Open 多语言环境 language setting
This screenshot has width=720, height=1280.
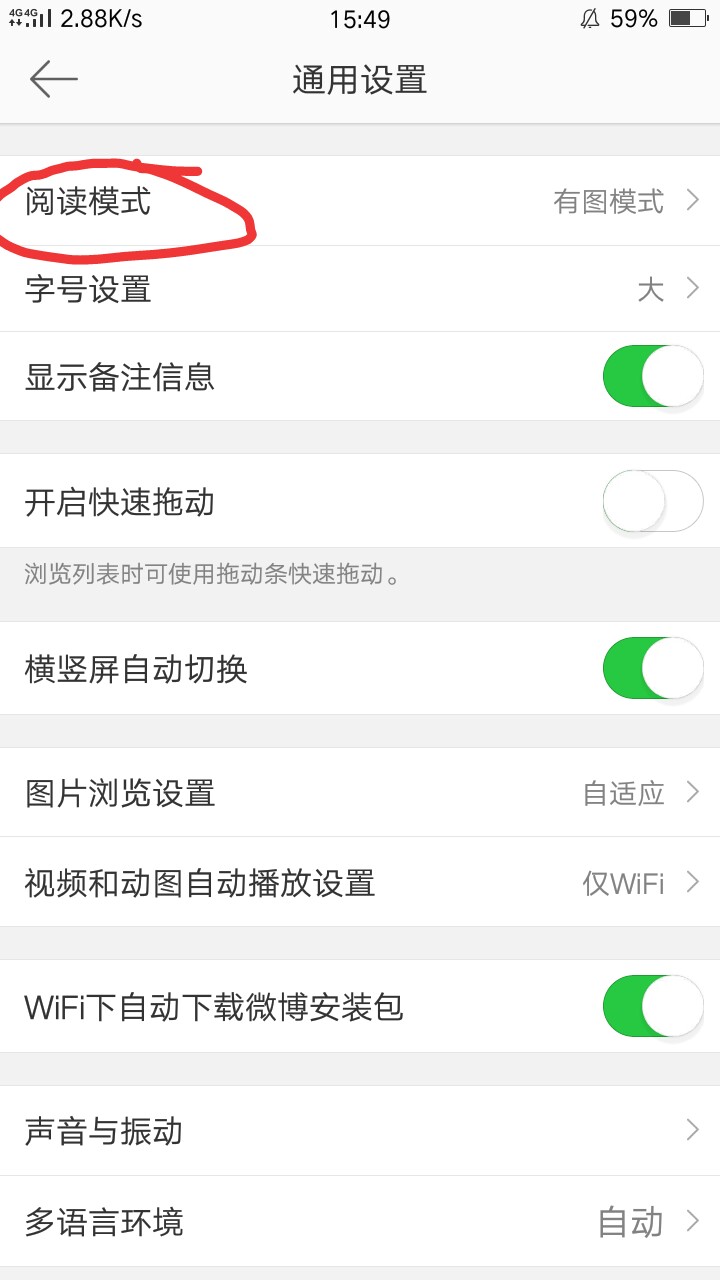(360, 1221)
